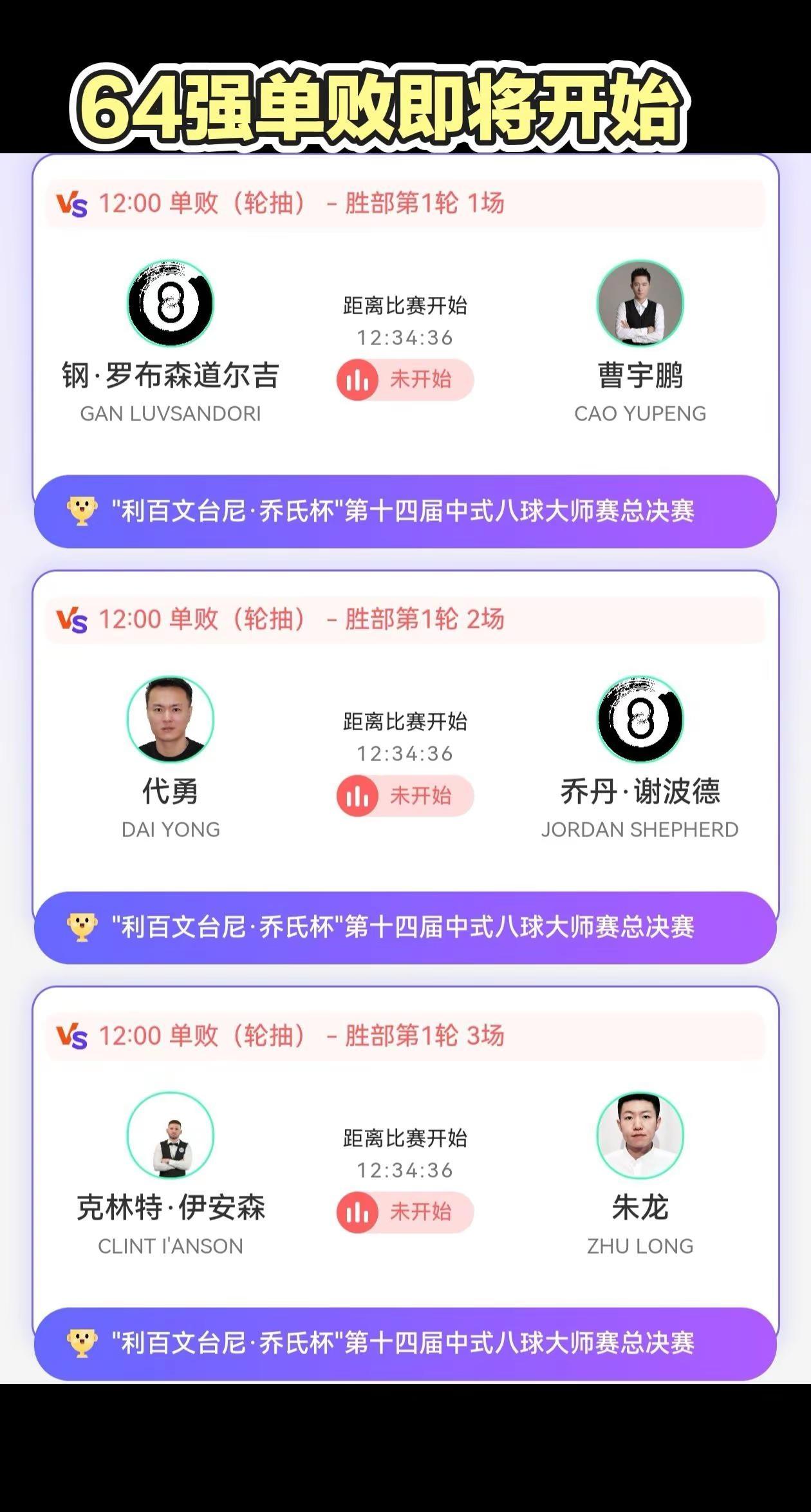Toggle the 未开始 status in the Dai Yong match
The height and width of the screenshot is (1512, 811).
tap(422, 796)
